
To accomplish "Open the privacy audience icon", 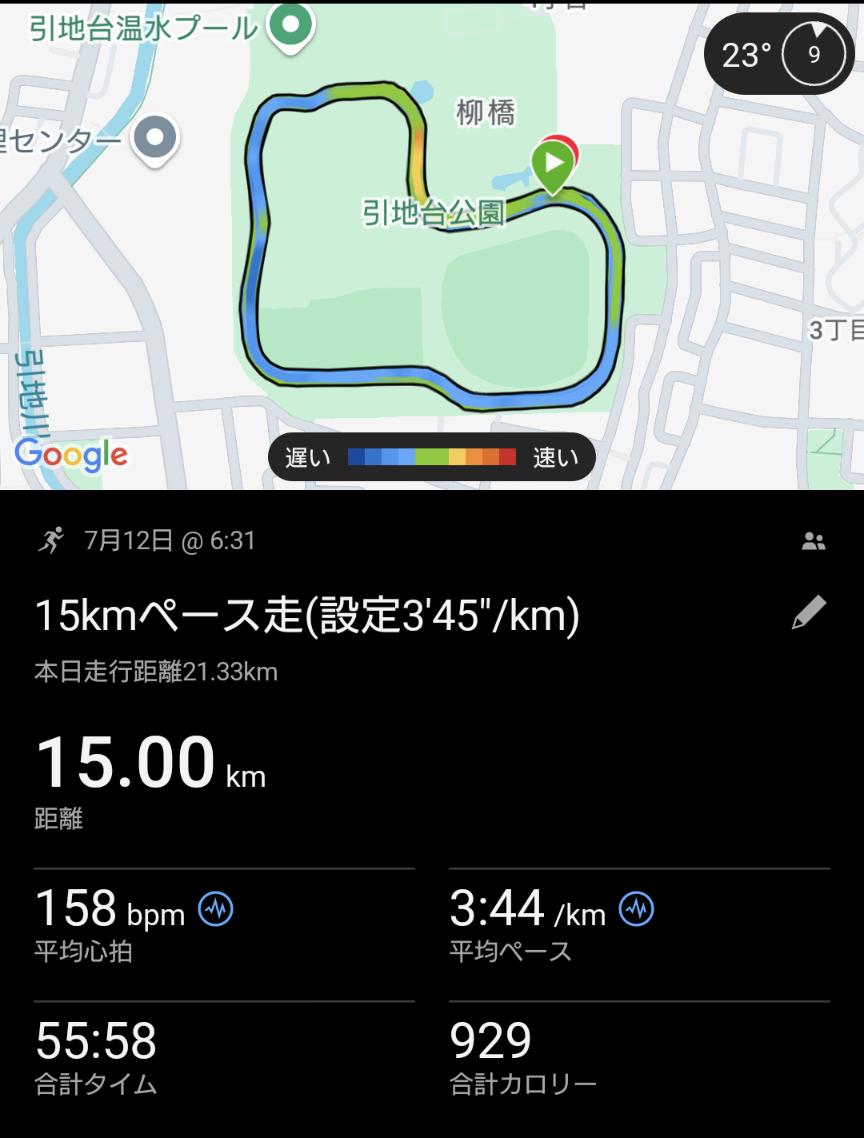I will pyautogui.click(x=813, y=541).
